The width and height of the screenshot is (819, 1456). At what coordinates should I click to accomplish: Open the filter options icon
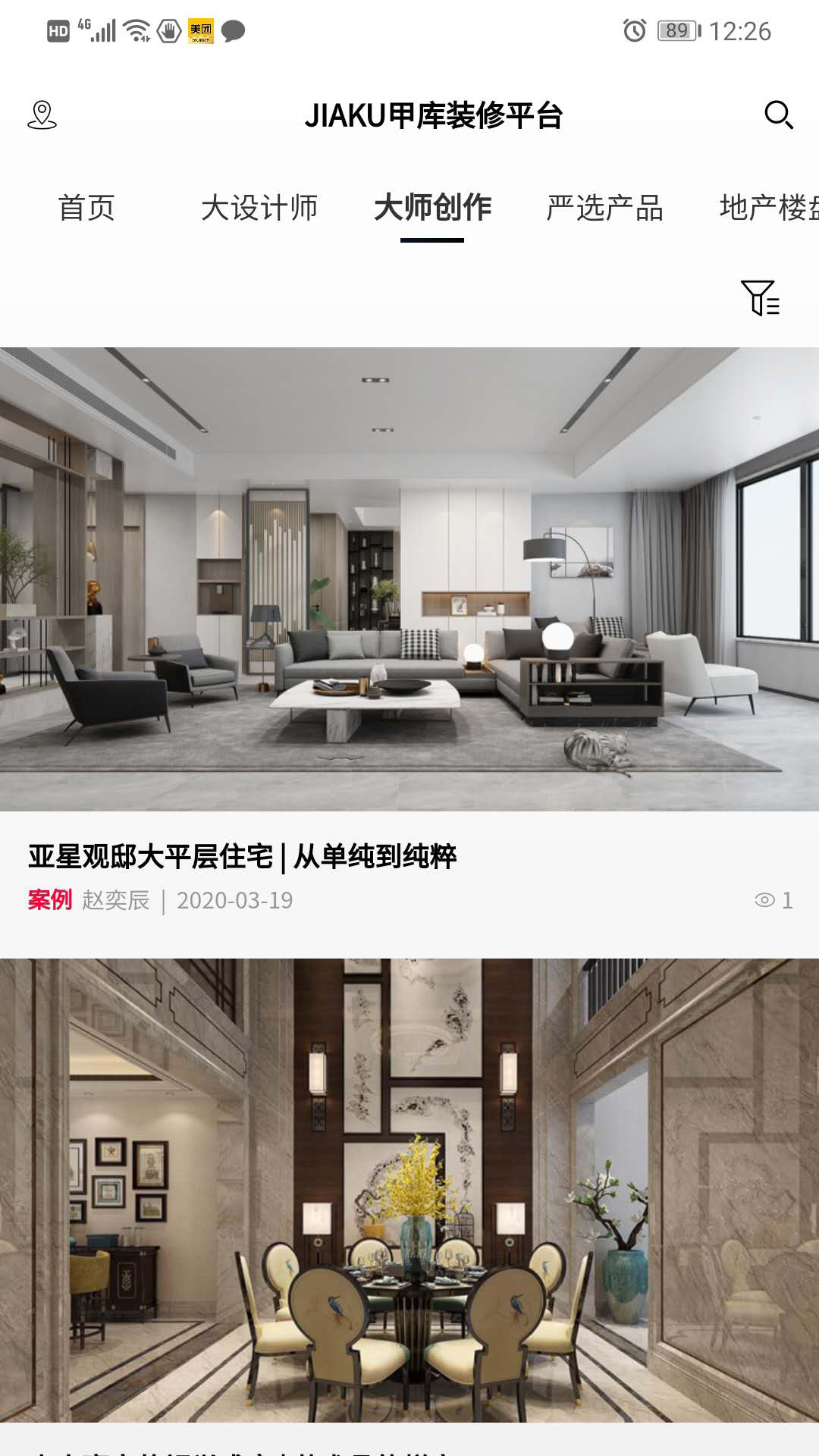point(760,297)
